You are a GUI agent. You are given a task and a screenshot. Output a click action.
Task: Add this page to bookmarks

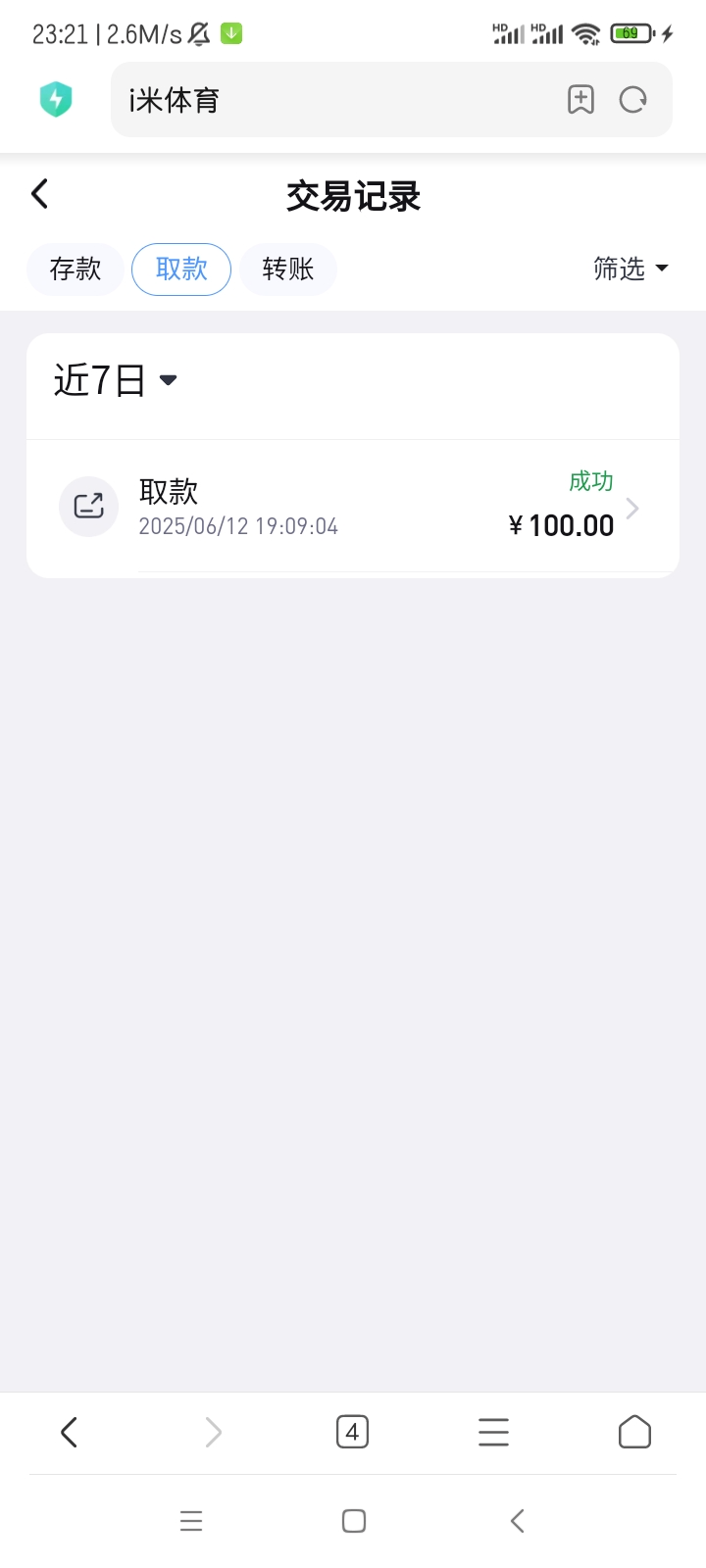580,100
